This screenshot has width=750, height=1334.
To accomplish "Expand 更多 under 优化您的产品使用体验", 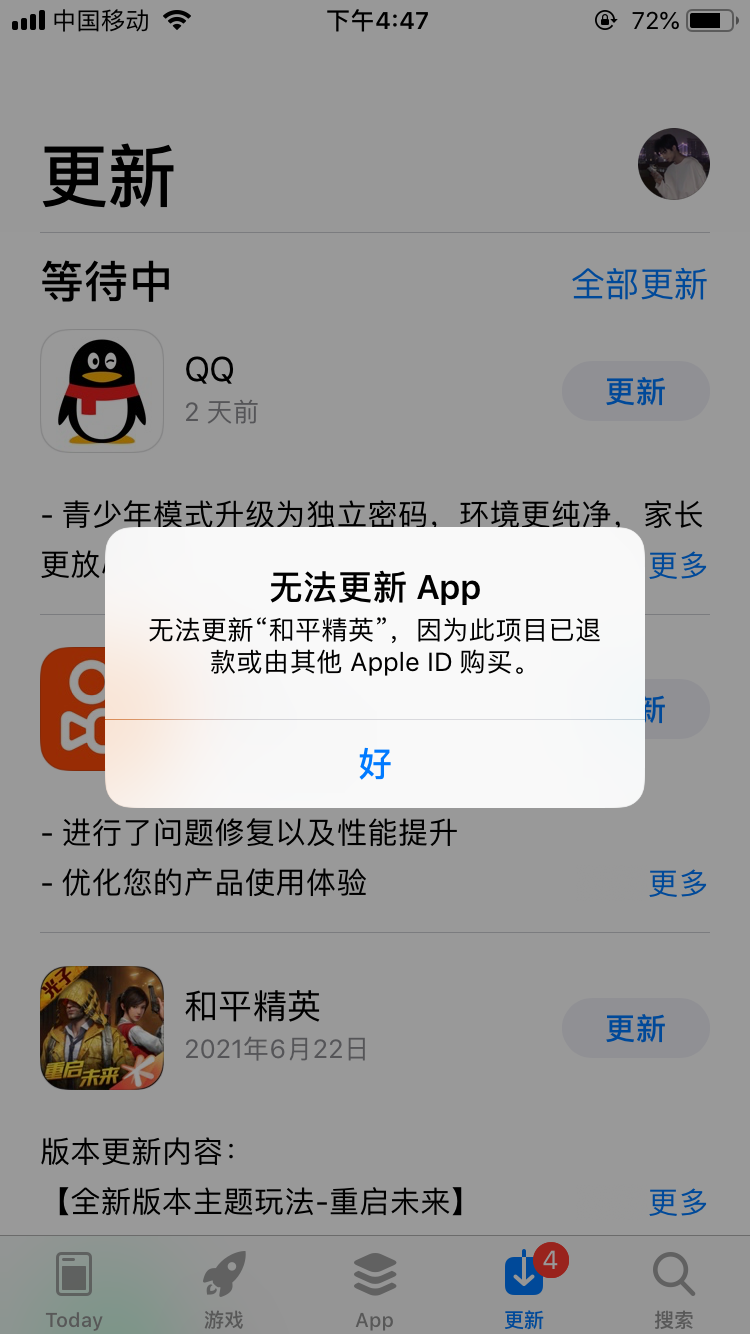I will pos(677,883).
